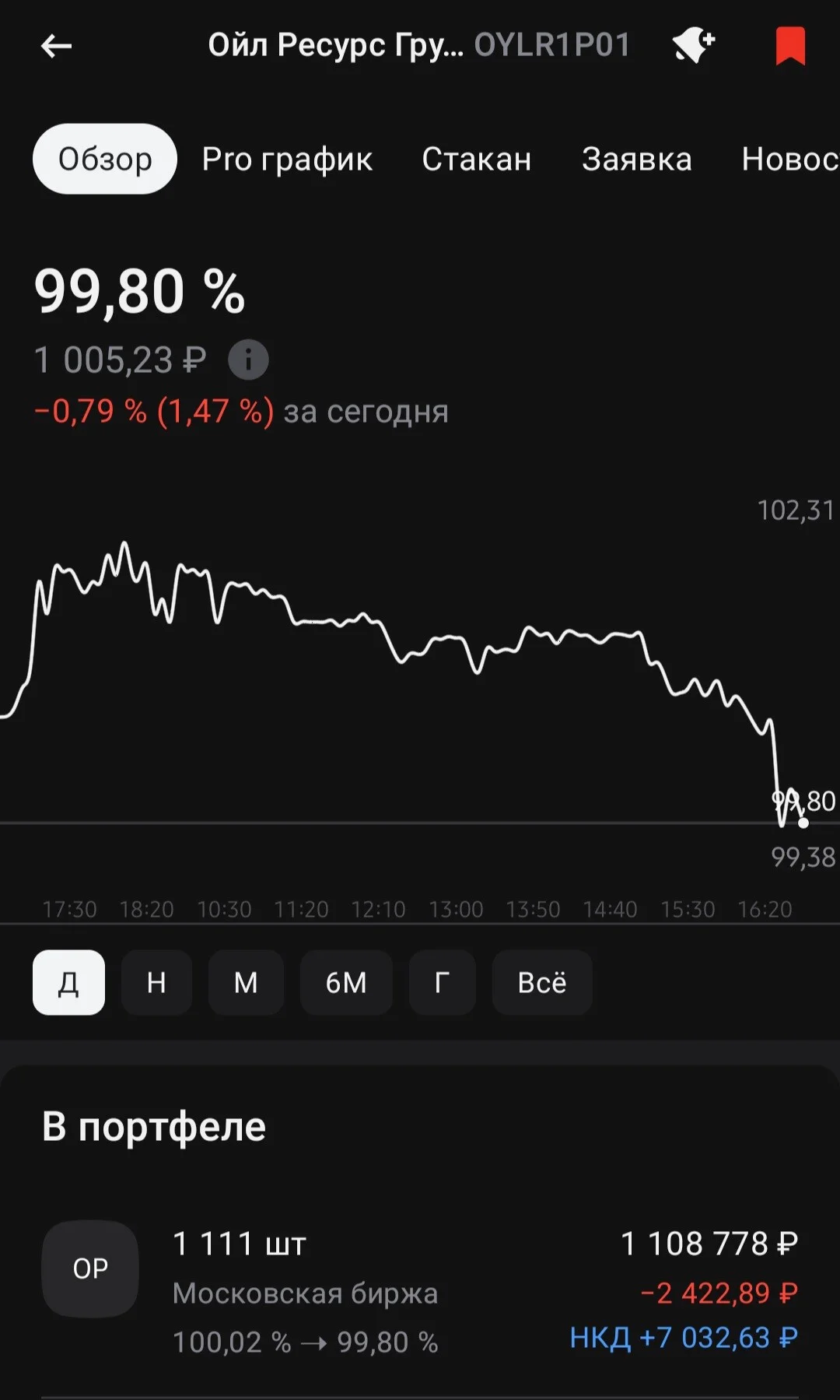
Task: Add a price alert with the bell icon
Action: click(x=693, y=45)
